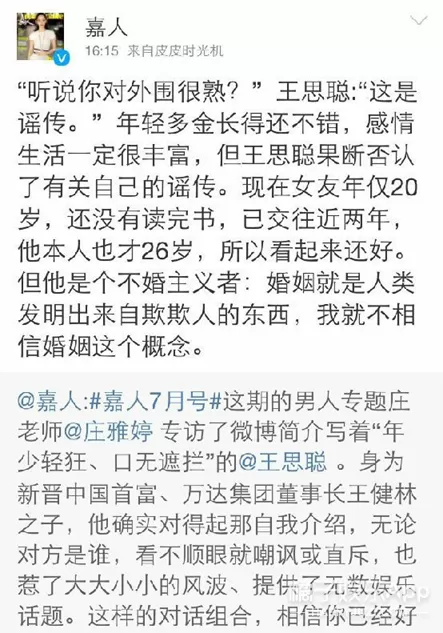This screenshot has height=633, width=443.
Task: Open 嘉人's profile avatar
Action: tap(40, 36)
